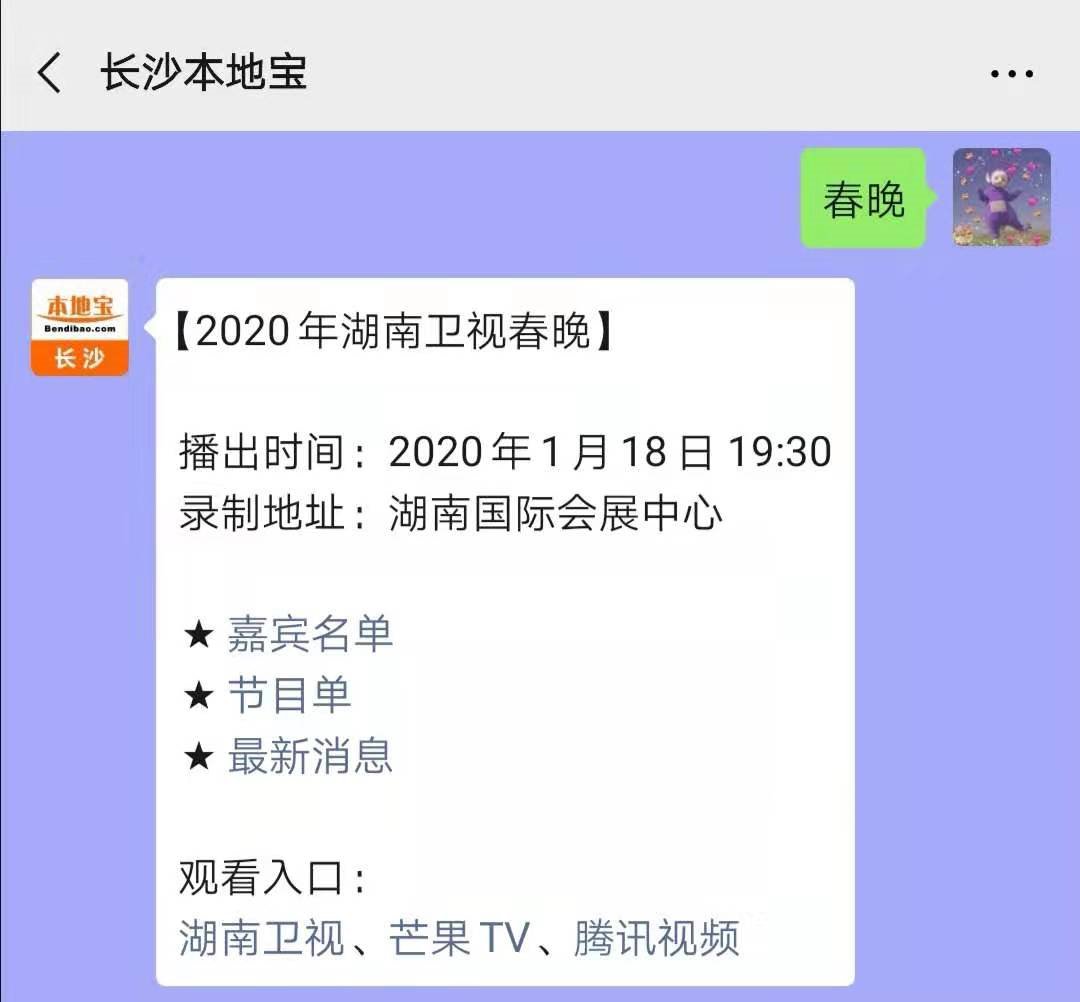The height and width of the screenshot is (1002, 1080).
Task: Open the three-dot overflow menu
Action: 1011,74
